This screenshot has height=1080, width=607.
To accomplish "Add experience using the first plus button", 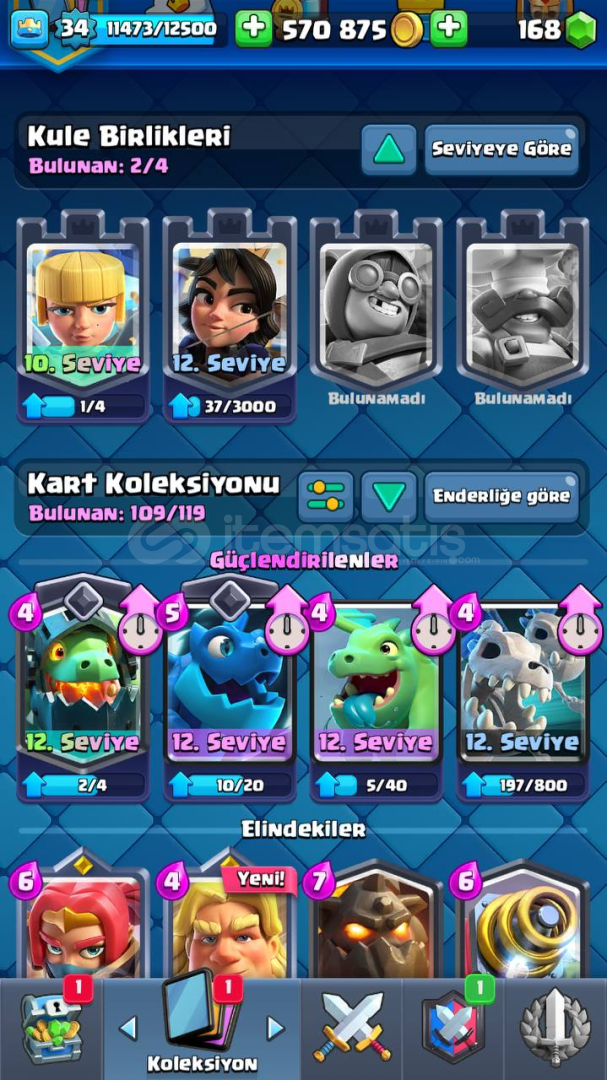I will (x=254, y=29).
